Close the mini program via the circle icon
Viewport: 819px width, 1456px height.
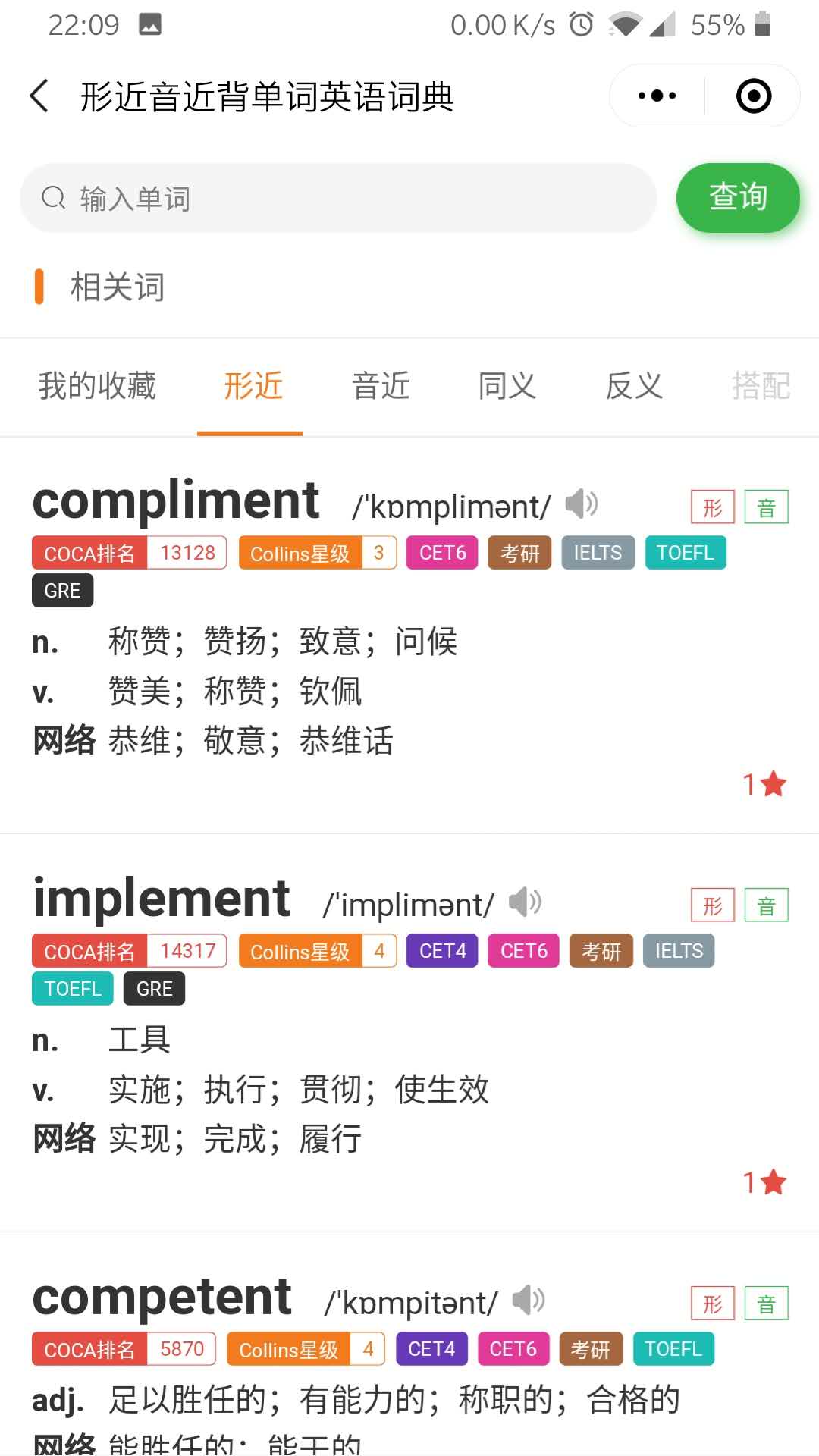pos(754,96)
